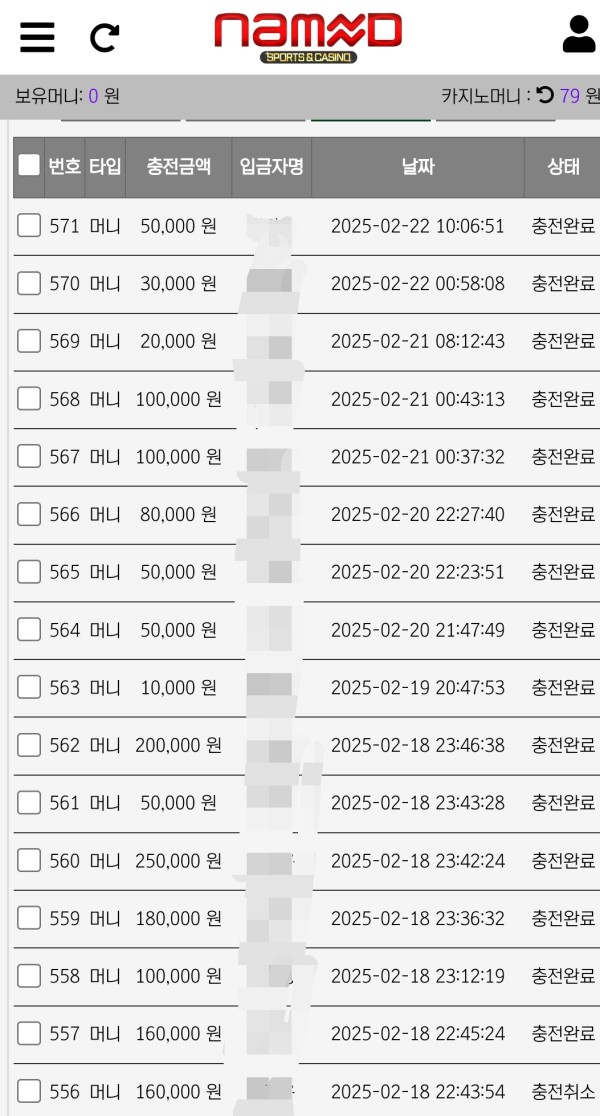Image resolution: width=600 pixels, height=1116 pixels.
Task: Open the hamburger menu
Action: 37,37
